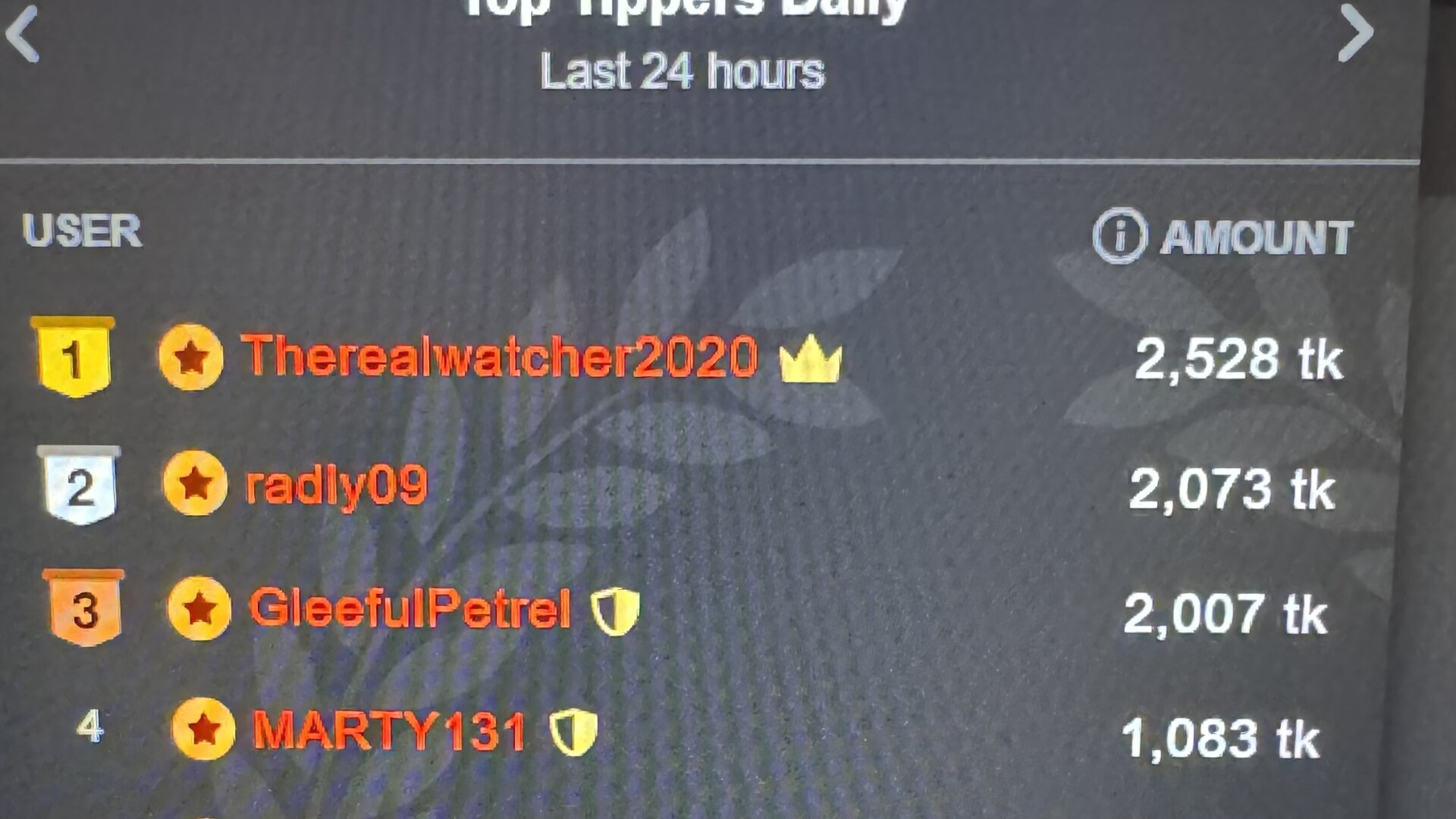Go to the next leaderboard period

1355,34
